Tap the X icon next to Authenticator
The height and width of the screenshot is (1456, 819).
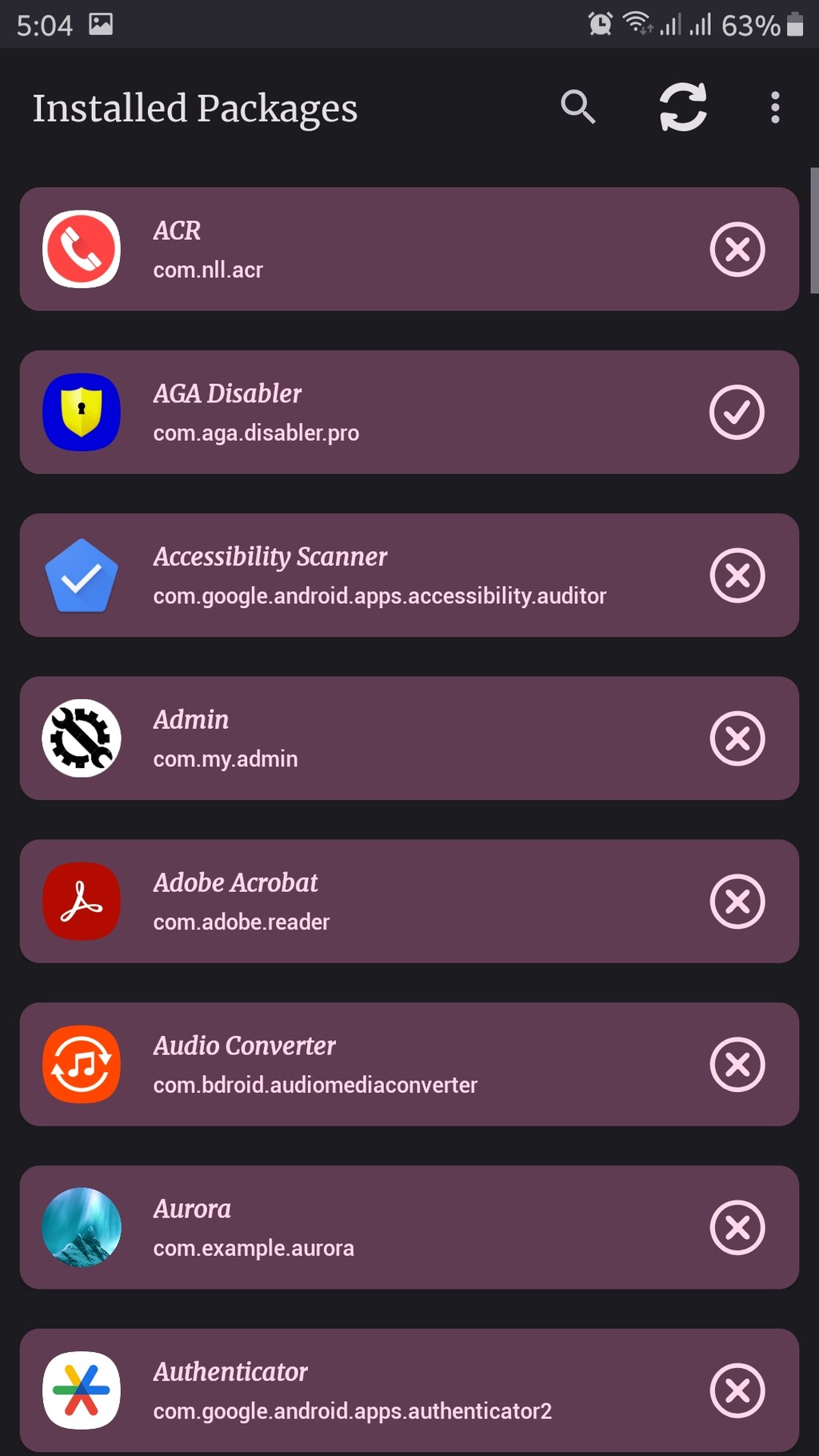pos(737,1391)
